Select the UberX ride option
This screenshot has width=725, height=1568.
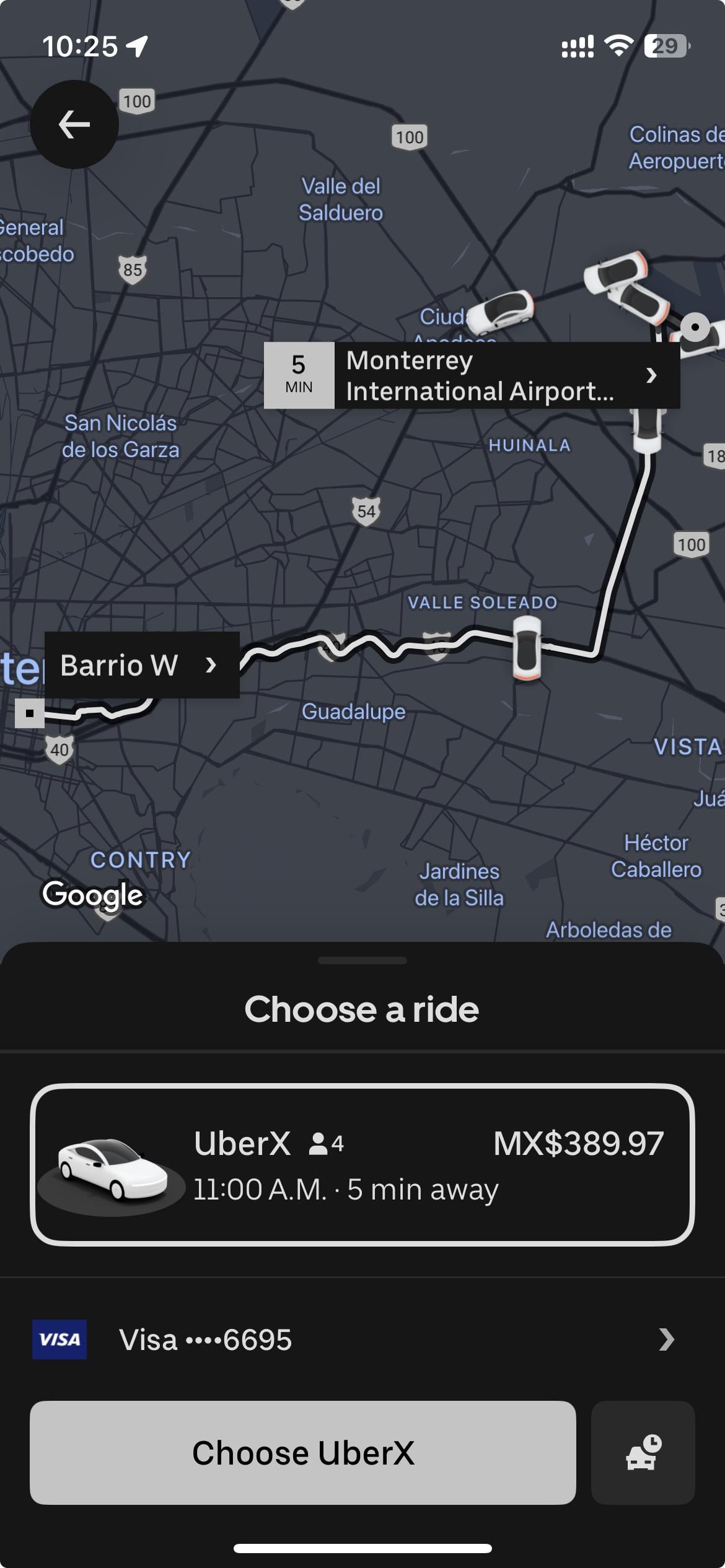pos(362,1165)
